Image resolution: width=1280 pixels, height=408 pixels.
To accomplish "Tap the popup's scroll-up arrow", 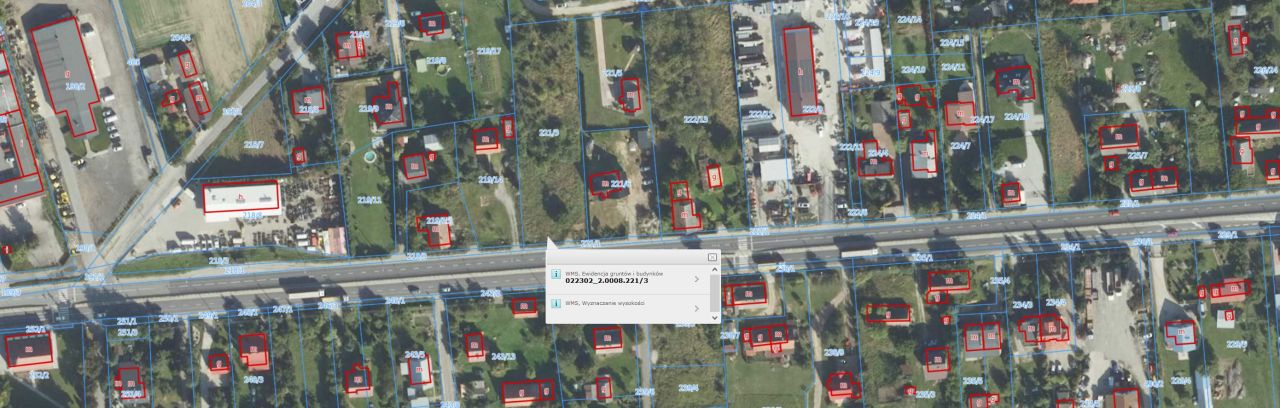I will click(714, 270).
